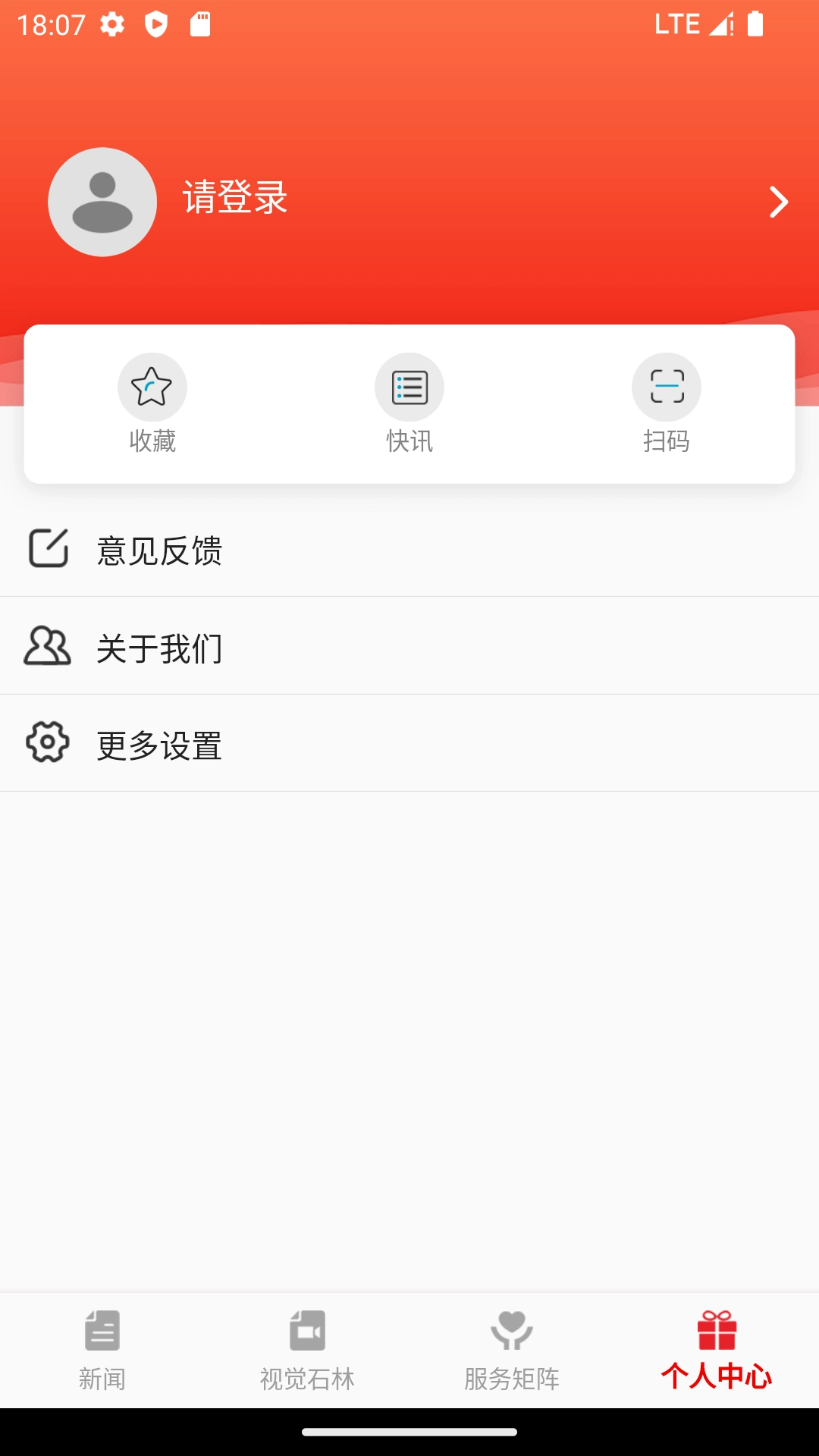The image size is (819, 1456).
Task: Tap the 扫码 QR scan icon
Action: pos(666,387)
